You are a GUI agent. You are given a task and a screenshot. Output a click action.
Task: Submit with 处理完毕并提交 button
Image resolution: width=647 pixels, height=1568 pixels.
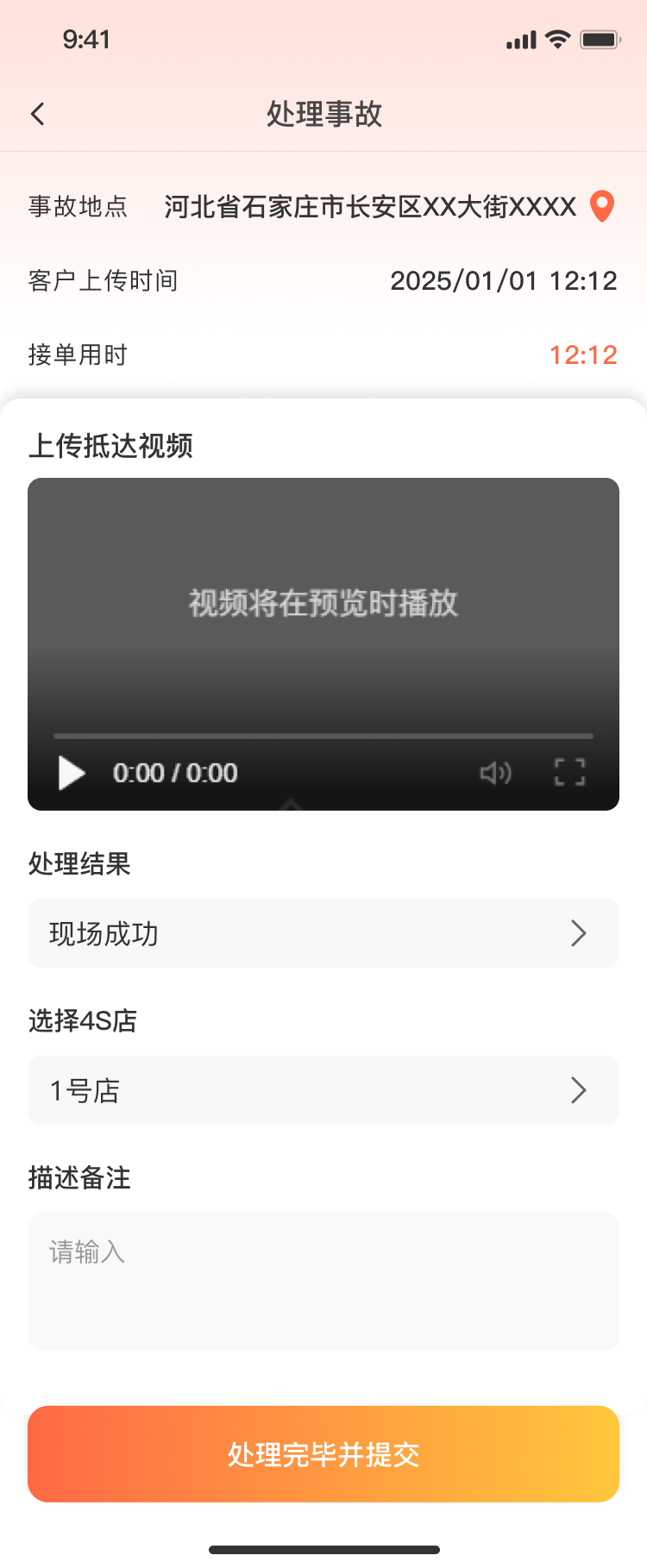coord(323,1454)
